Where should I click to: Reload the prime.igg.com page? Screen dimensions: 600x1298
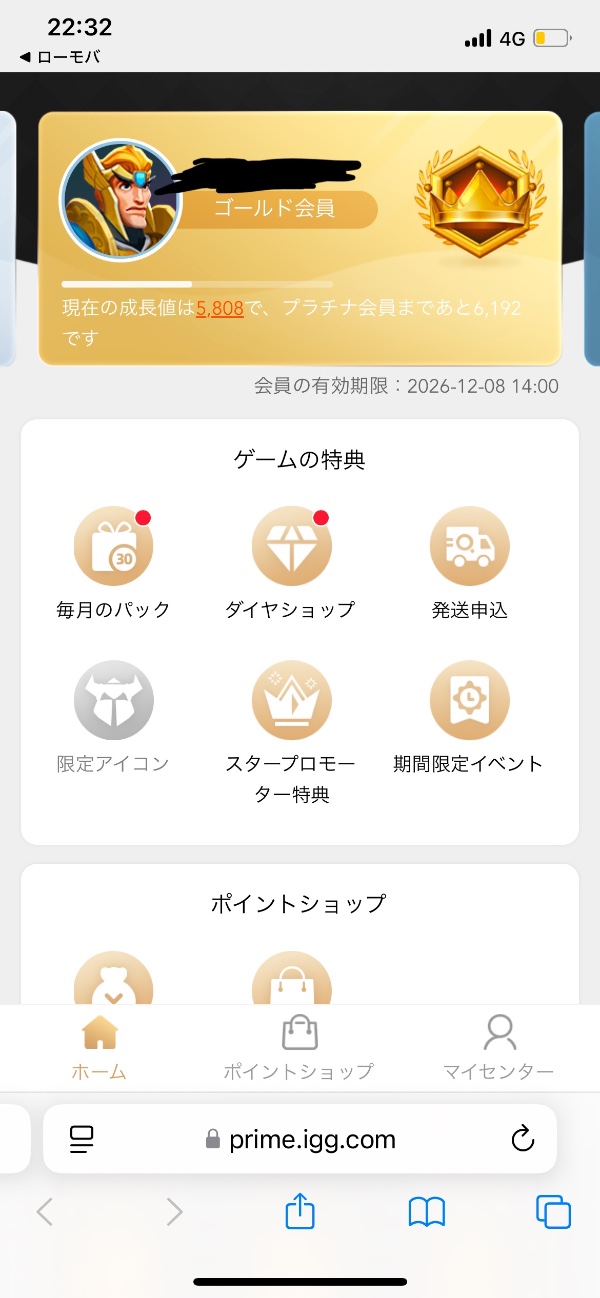click(522, 1139)
